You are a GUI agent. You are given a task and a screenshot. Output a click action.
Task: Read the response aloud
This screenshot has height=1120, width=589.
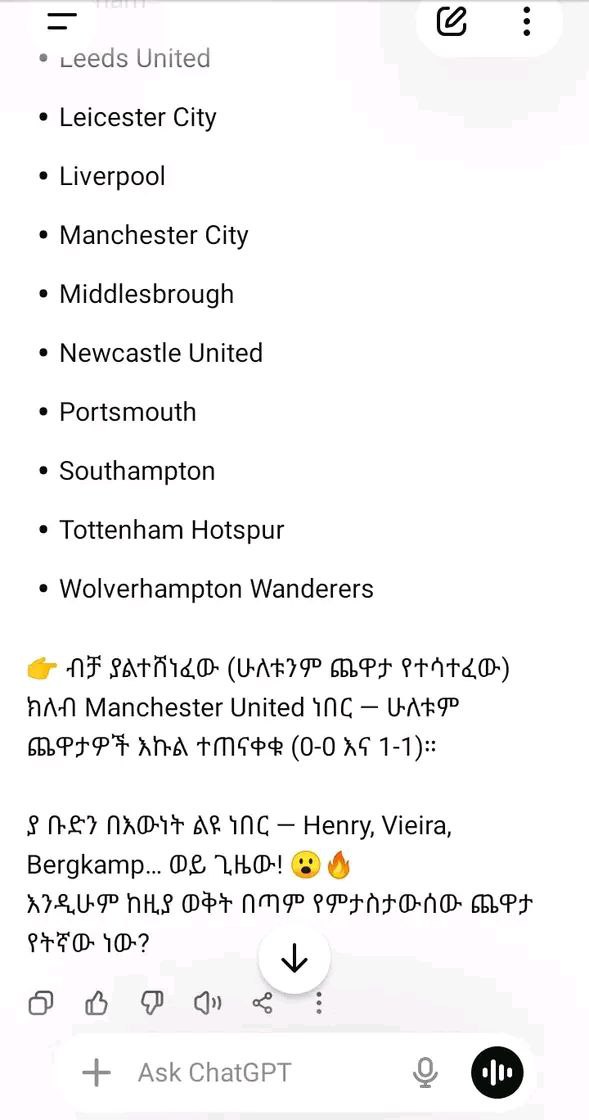pyautogui.click(x=208, y=1004)
